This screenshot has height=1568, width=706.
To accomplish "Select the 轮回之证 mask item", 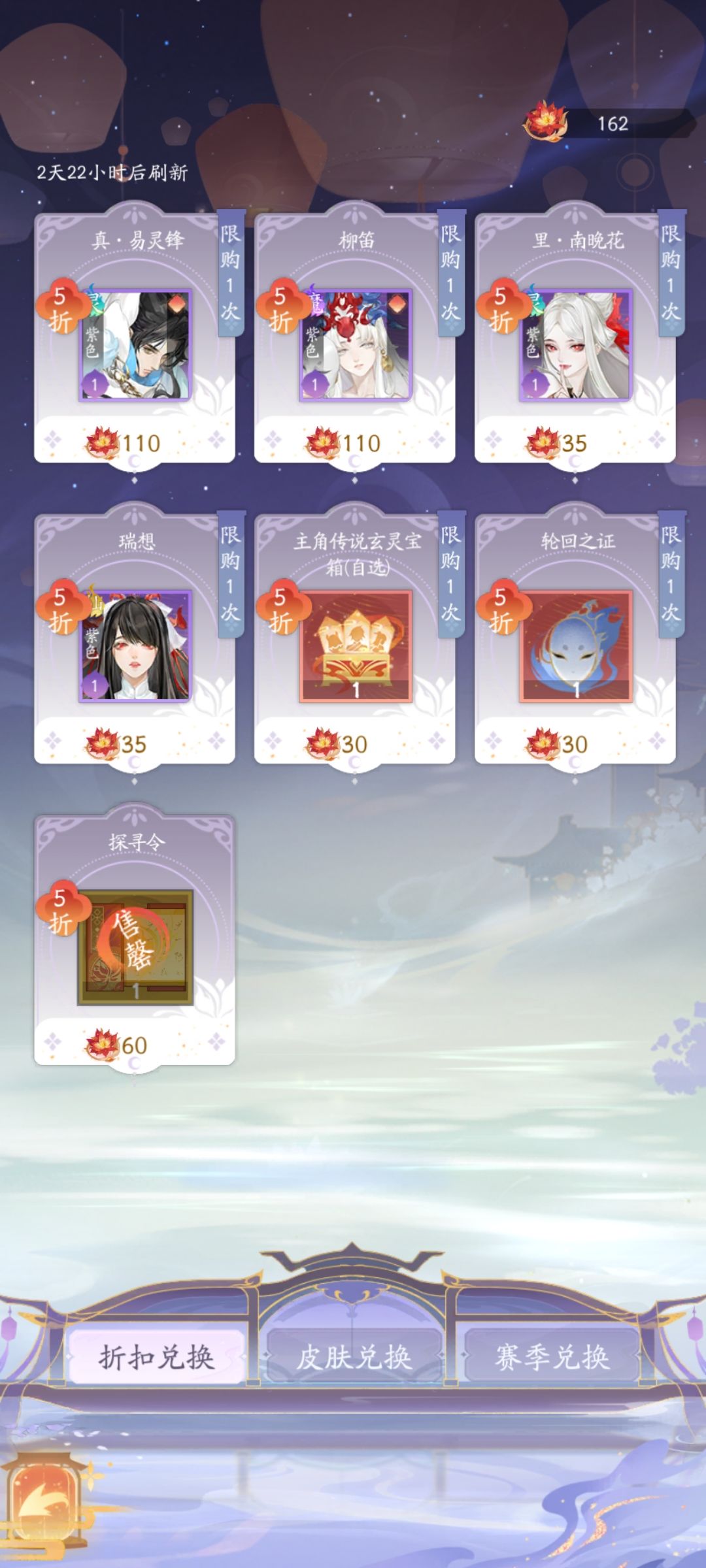I will pyautogui.click(x=575, y=638).
